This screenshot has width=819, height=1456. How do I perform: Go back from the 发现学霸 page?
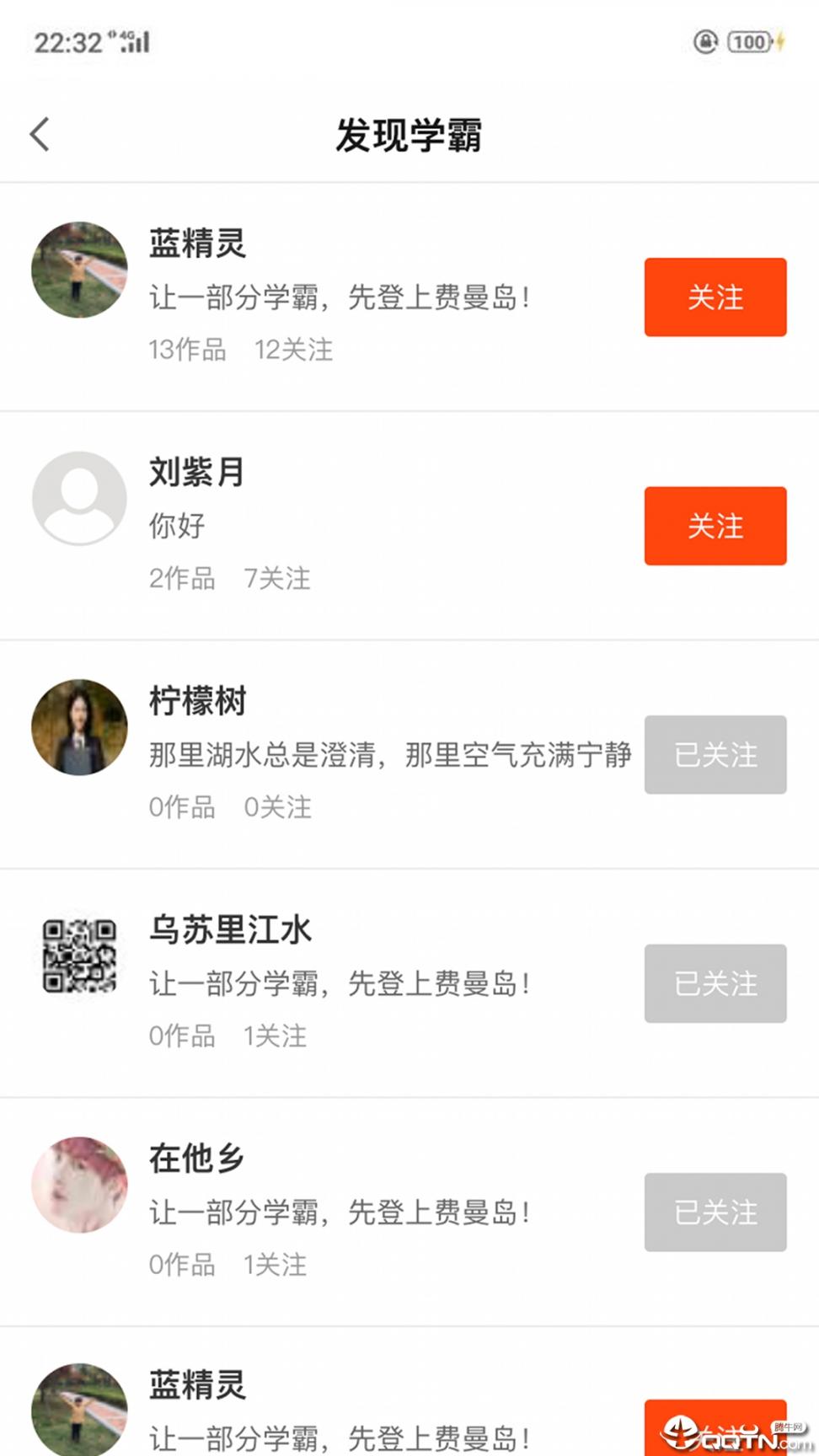coord(40,135)
